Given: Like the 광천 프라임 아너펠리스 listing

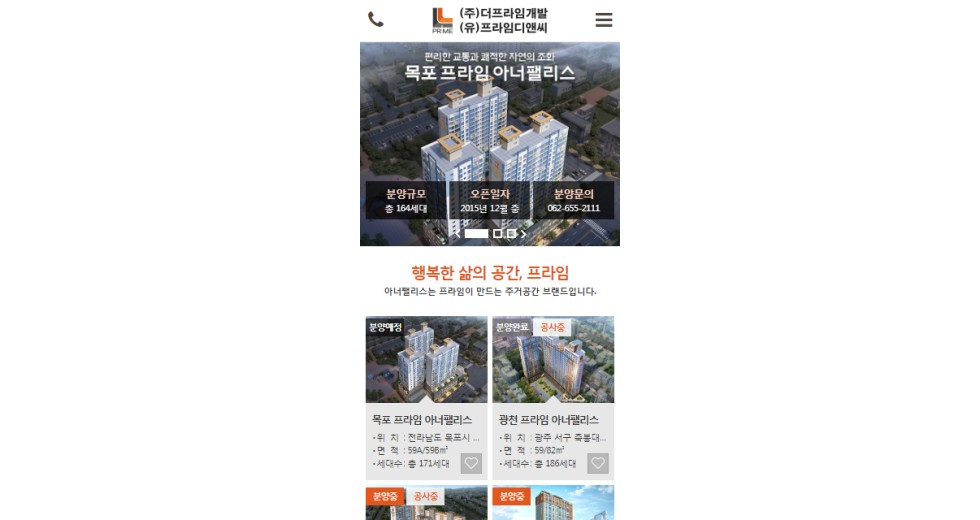Looking at the screenshot, I should pos(598,463).
